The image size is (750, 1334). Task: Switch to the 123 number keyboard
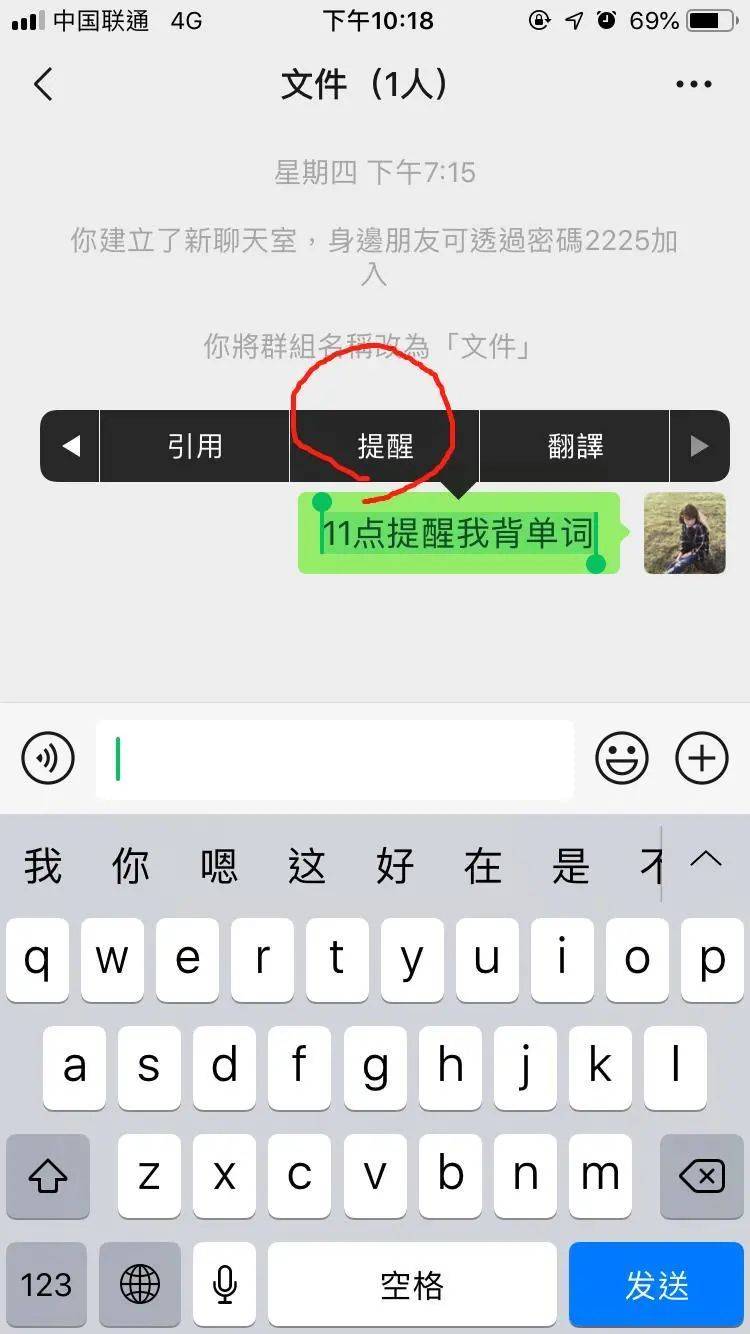coord(47,1284)
